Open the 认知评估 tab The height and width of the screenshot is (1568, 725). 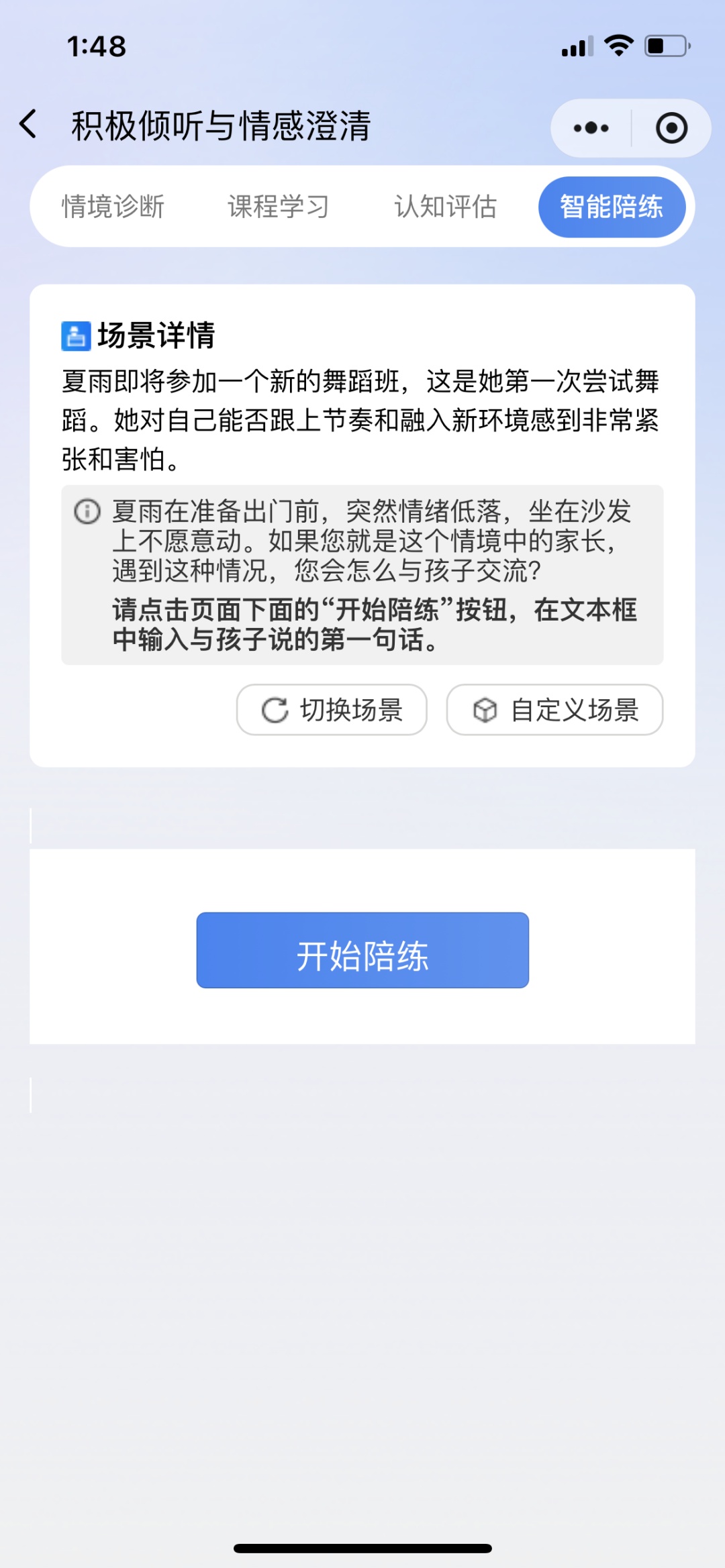(445, 207)
